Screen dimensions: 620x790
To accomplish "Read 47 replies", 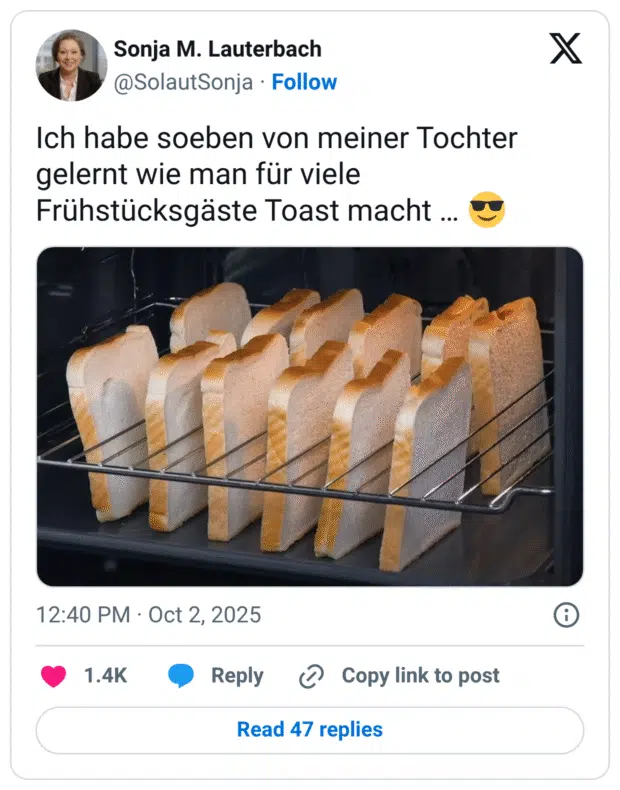I will click(x=310, y=730).
